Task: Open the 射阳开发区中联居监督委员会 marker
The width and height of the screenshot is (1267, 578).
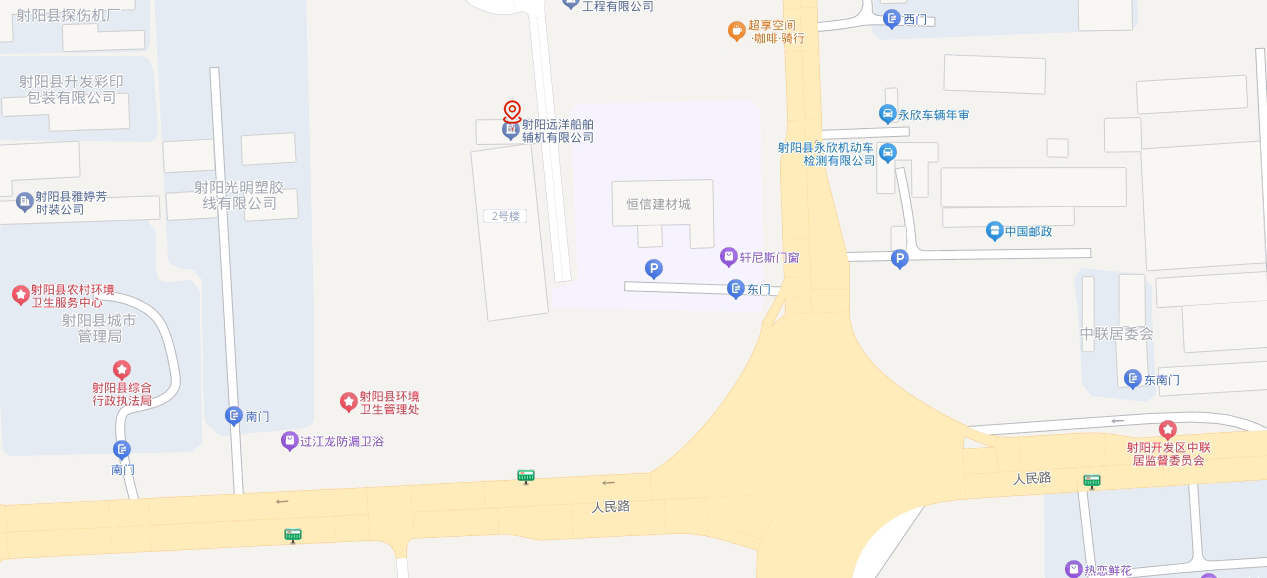Action: tap(1167, 430)
